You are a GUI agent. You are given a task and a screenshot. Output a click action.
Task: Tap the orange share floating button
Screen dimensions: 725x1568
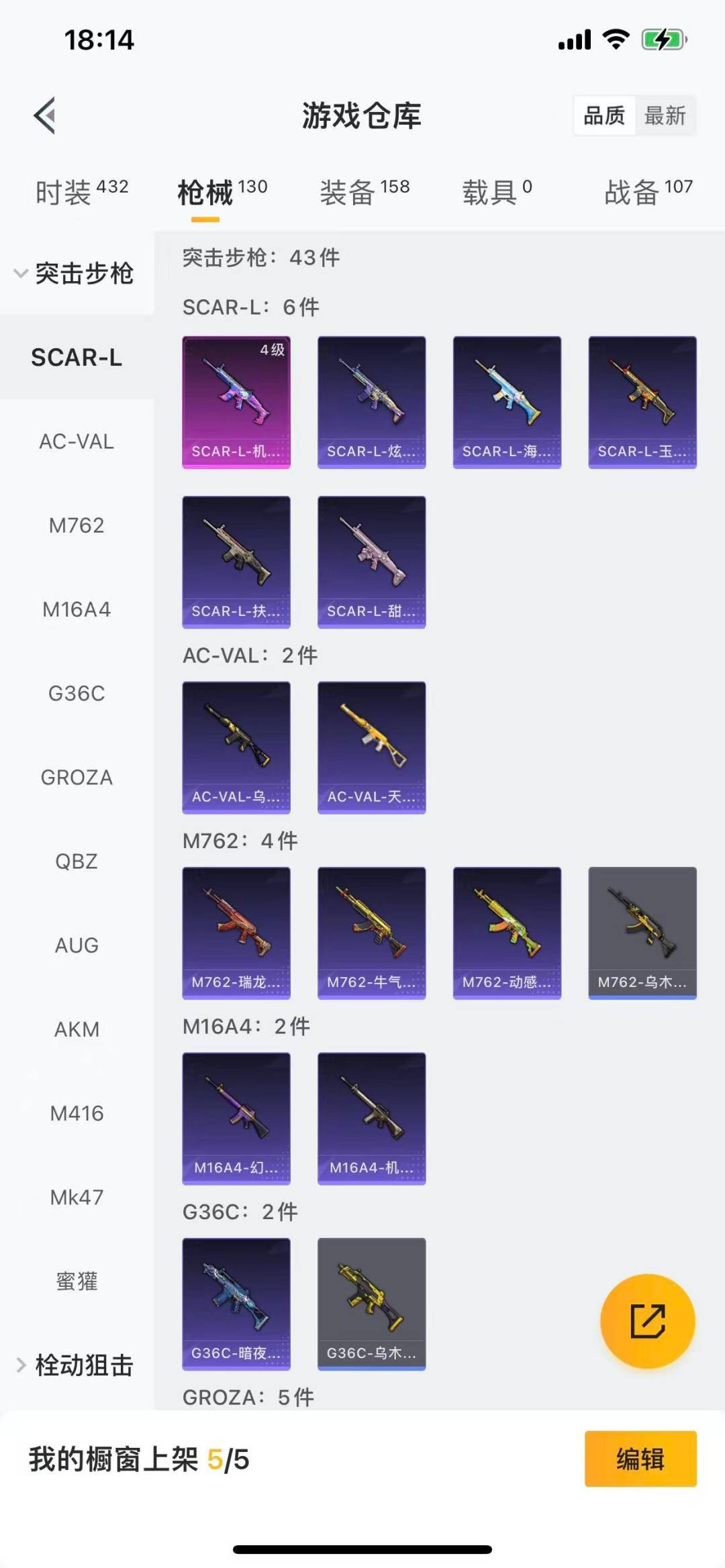647,1321
